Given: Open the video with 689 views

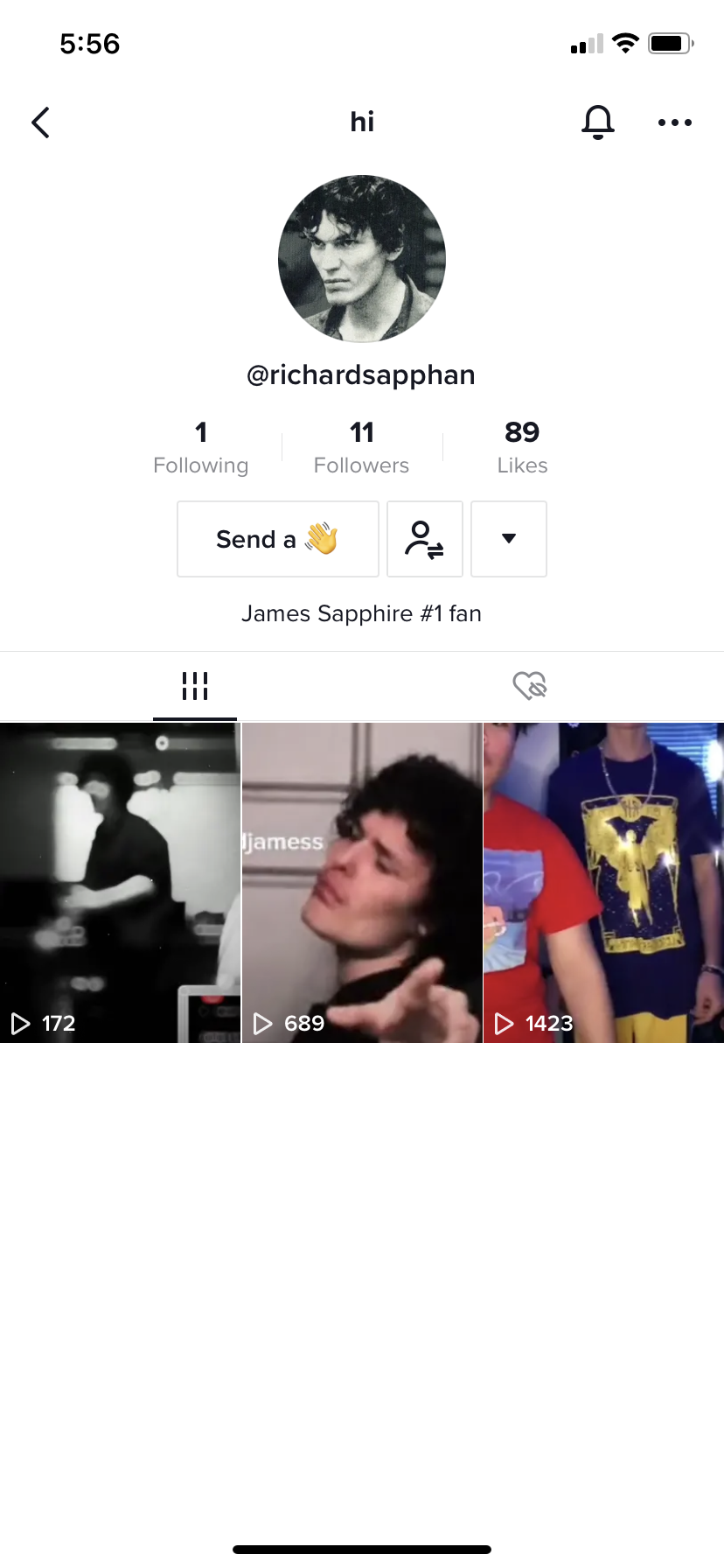Looking at the screenshot, I should coord(362,883).
